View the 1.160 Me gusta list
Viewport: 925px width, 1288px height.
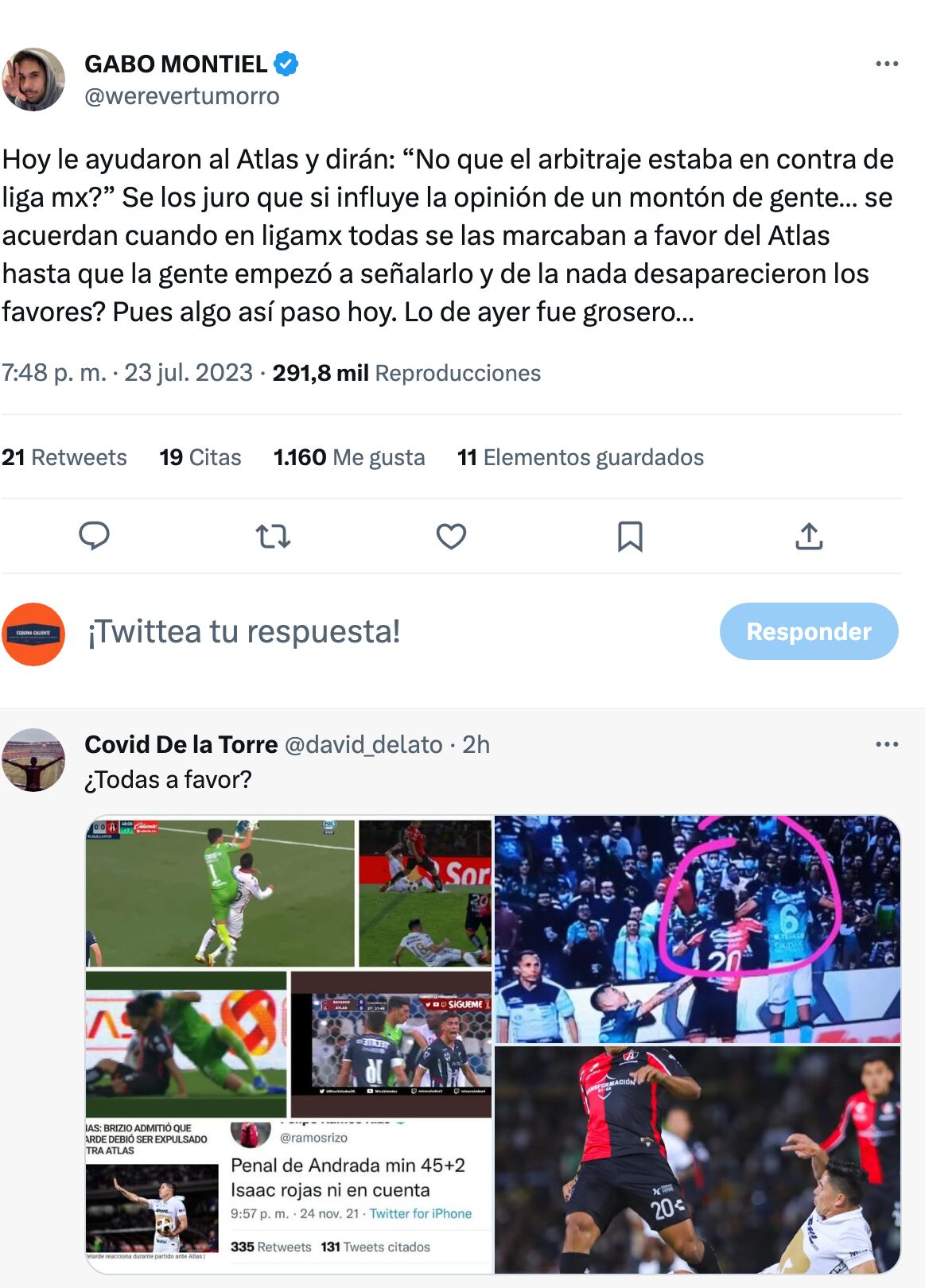point(349,457)
